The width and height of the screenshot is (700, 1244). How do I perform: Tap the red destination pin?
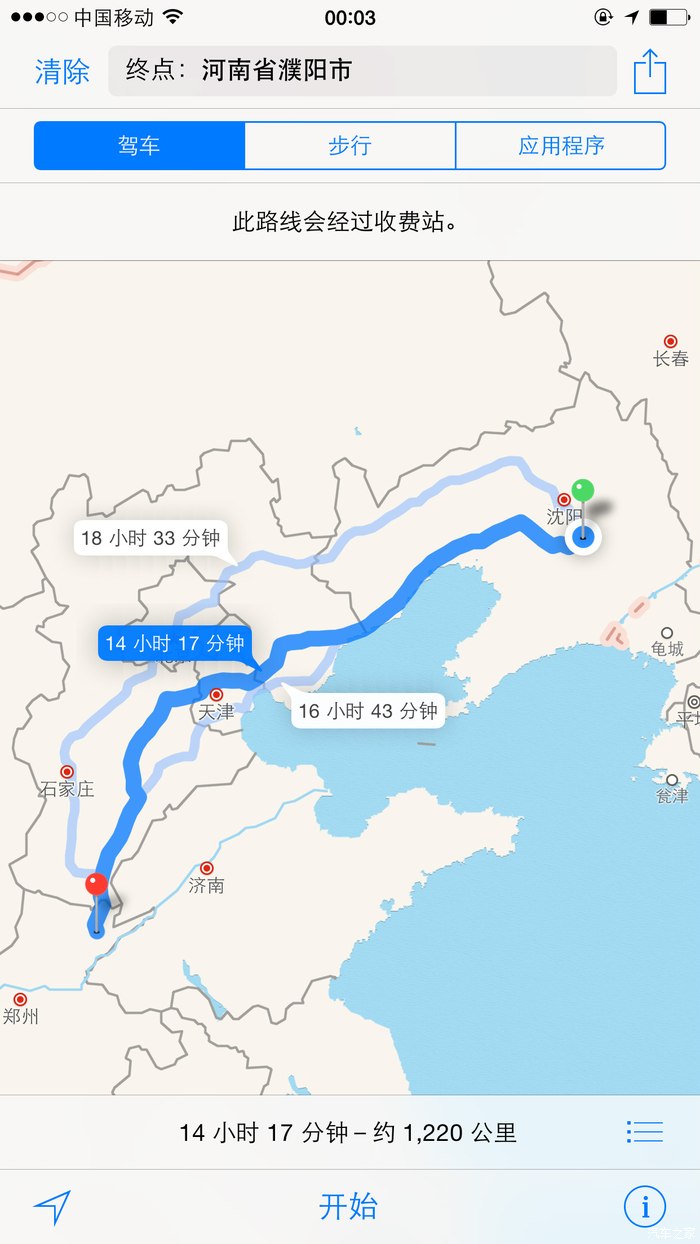[96, 886]
